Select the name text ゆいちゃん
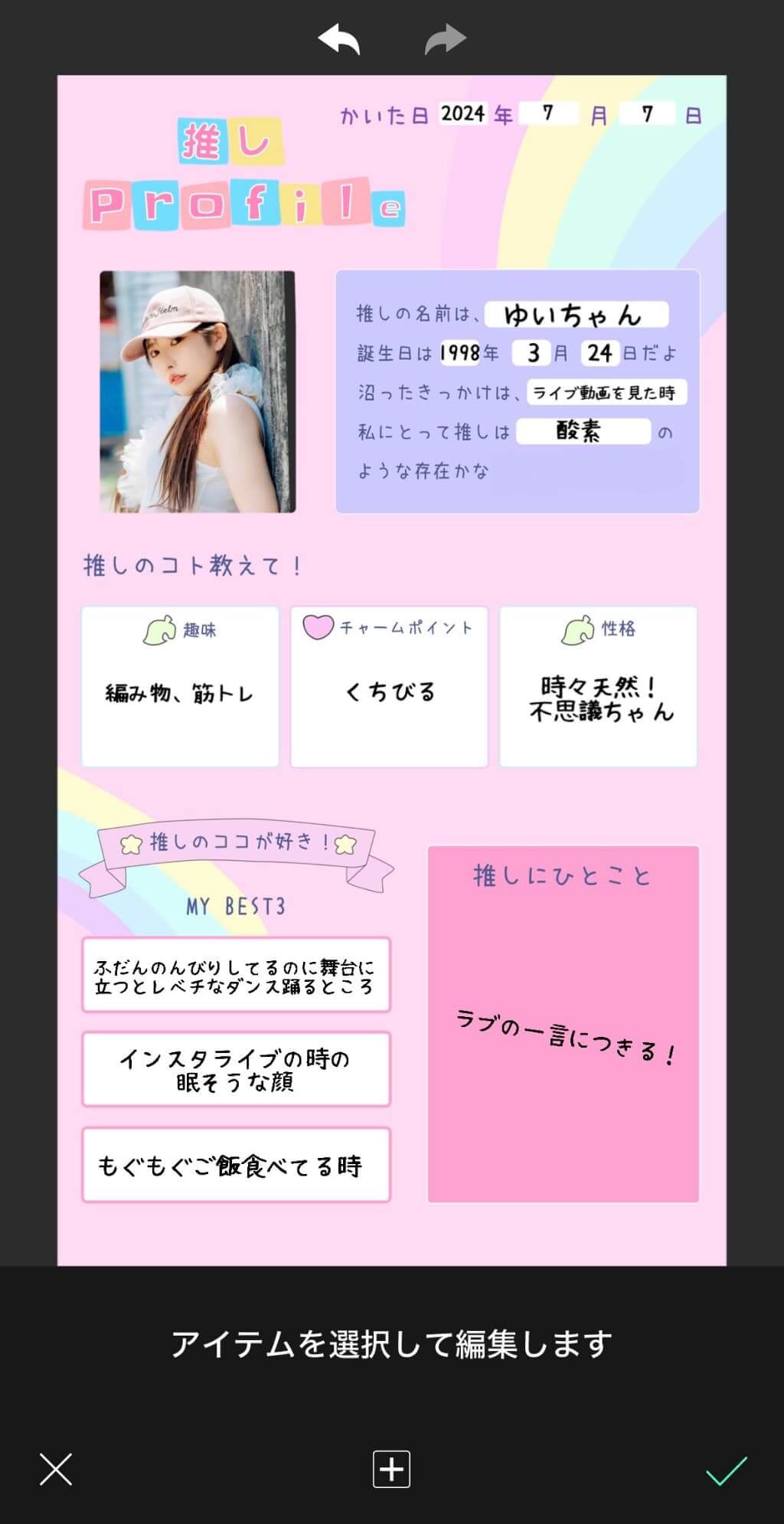This screenshot has width=784, height=1524. coord(573,315)
